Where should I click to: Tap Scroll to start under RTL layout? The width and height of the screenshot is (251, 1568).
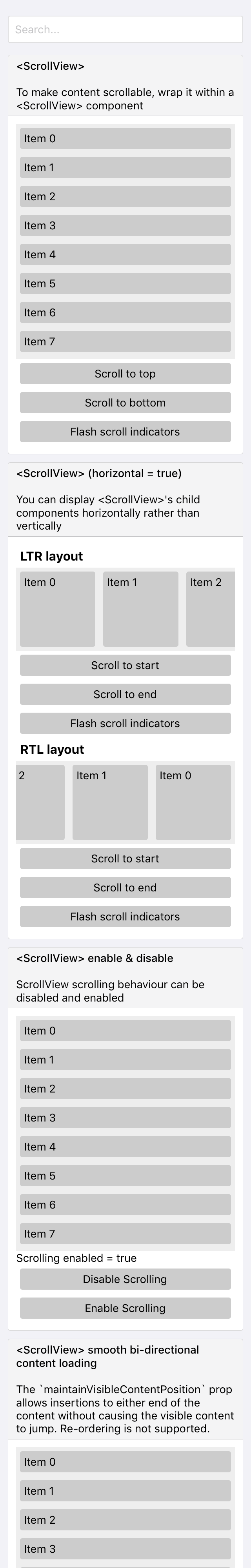[125, 859]
